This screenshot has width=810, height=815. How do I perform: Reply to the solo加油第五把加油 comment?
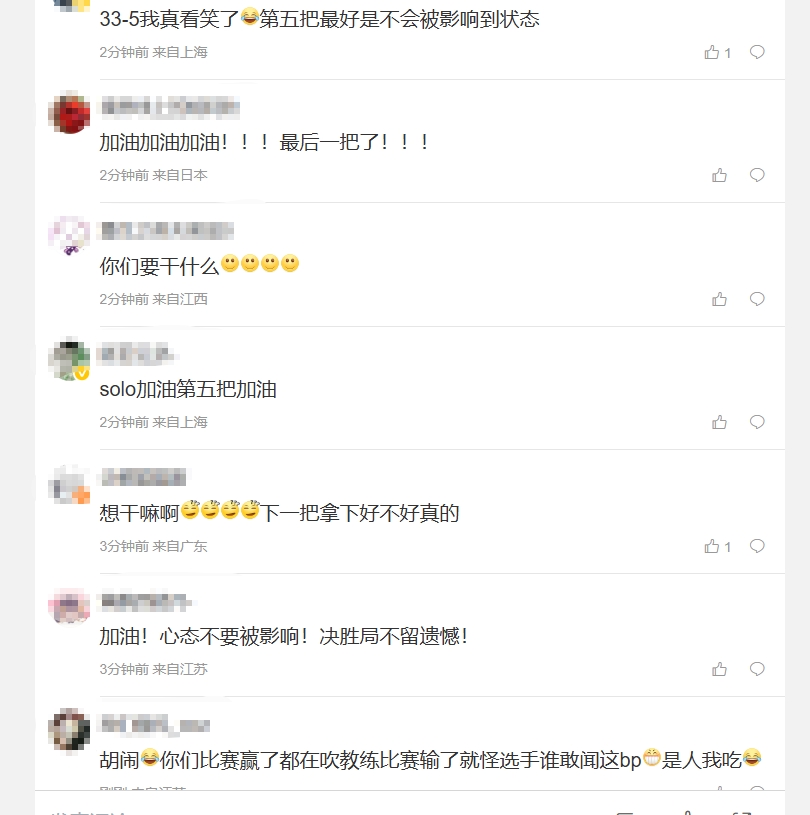pyautogui.click(x=757, y=422)
